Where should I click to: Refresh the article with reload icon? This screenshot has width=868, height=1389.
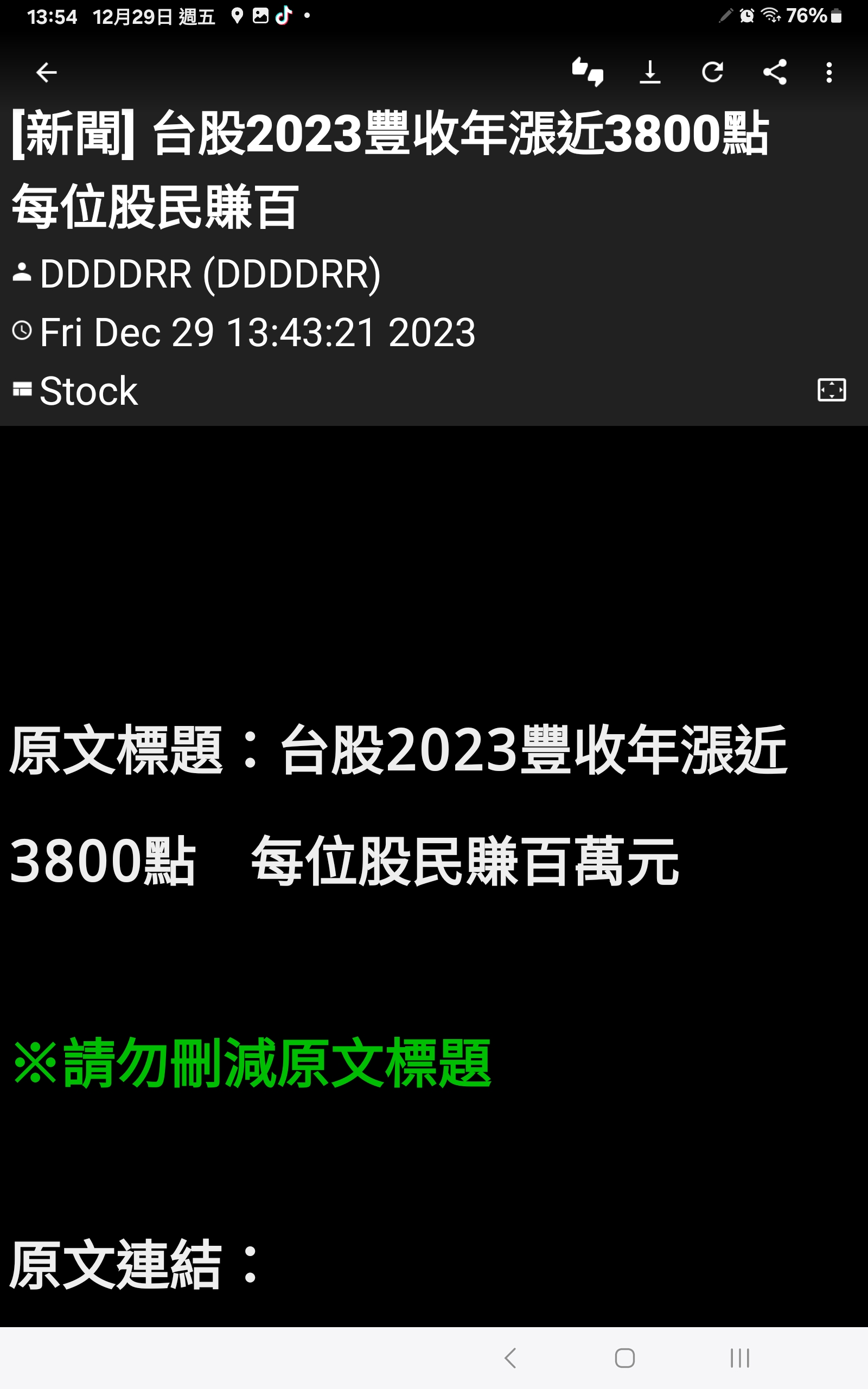pos(712,72)
